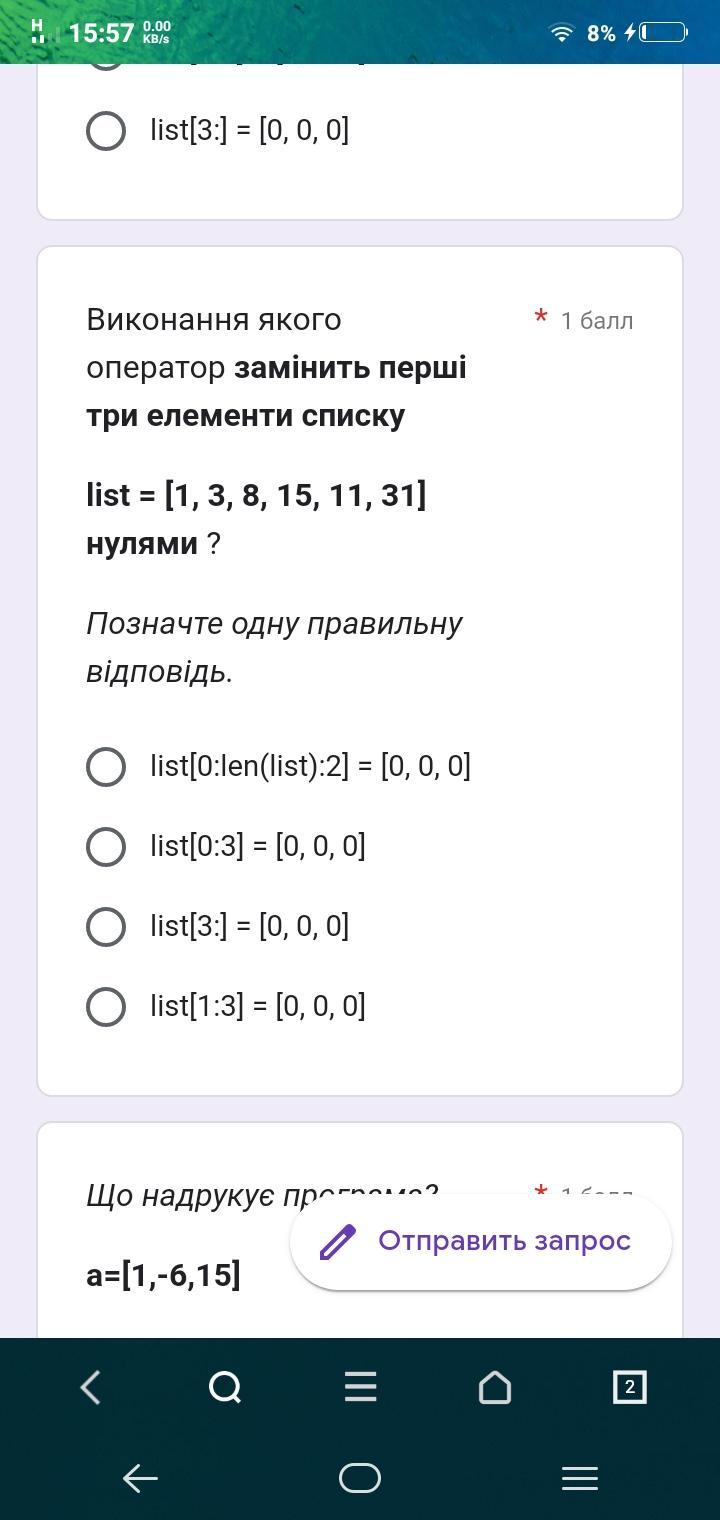Open the tabs switcher showing 2
Viewport: 720px width, 1520px height.
[629, 1387]
